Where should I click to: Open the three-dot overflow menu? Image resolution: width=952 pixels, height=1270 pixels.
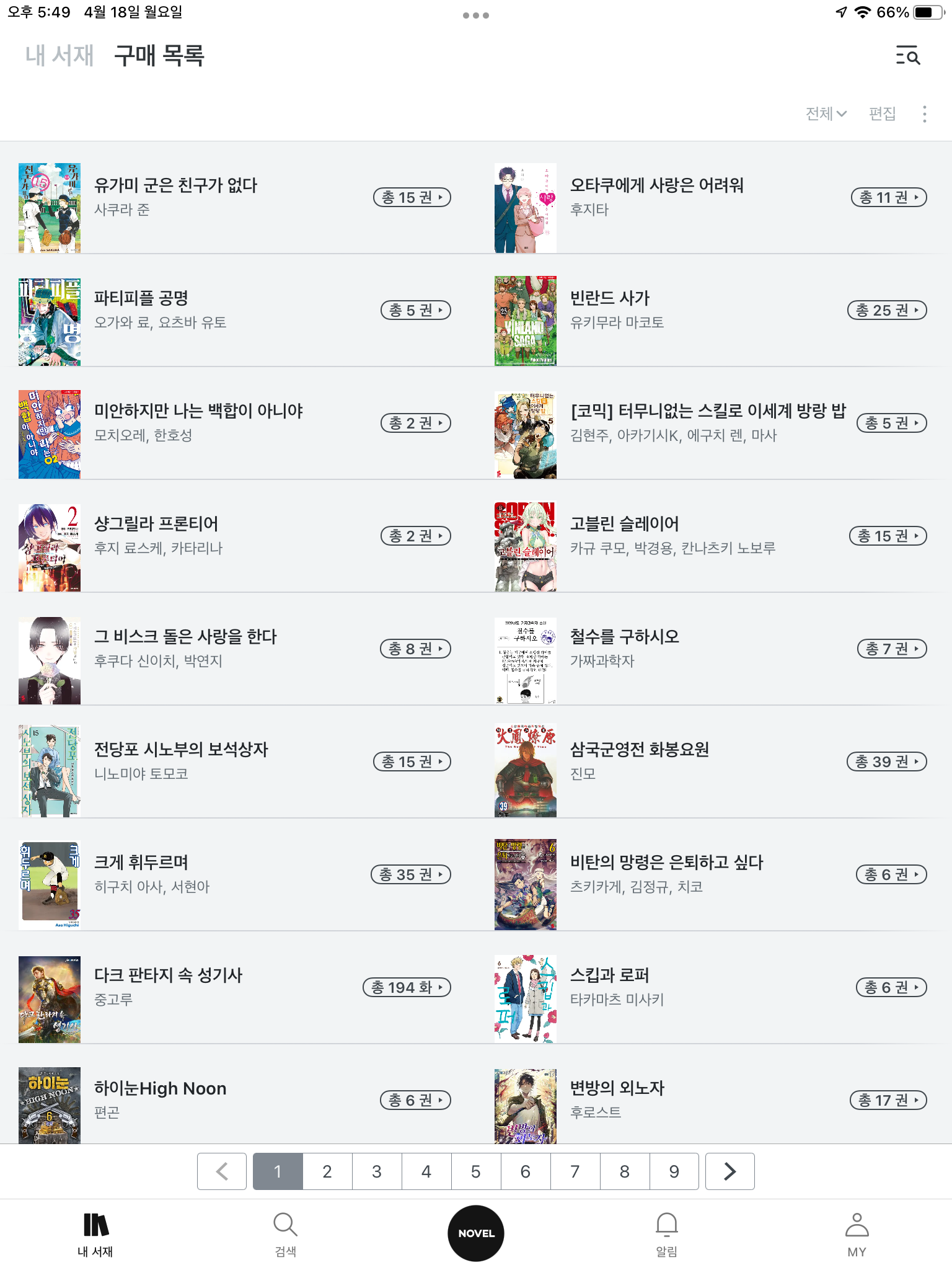click(924, 114)
